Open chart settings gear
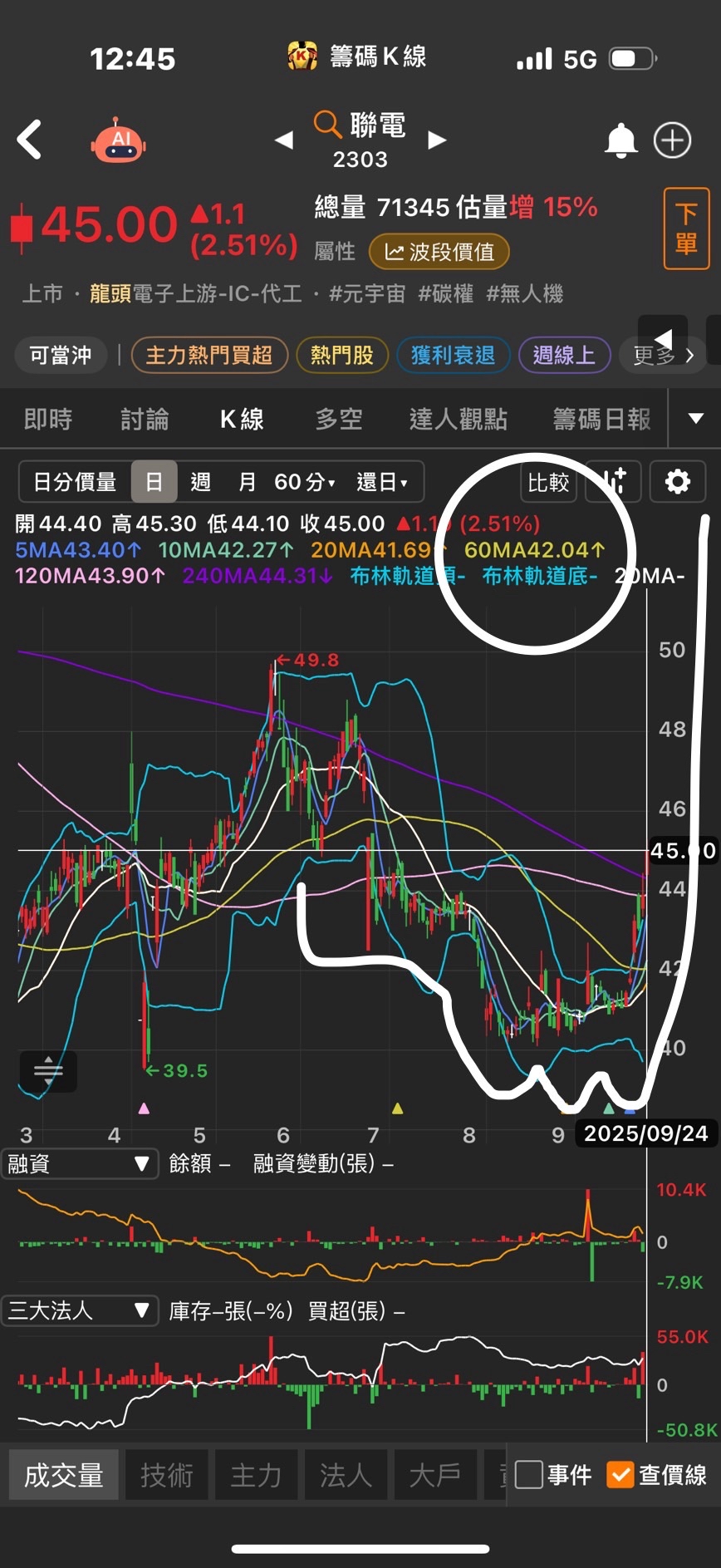721x1568 pixels. 677,481
